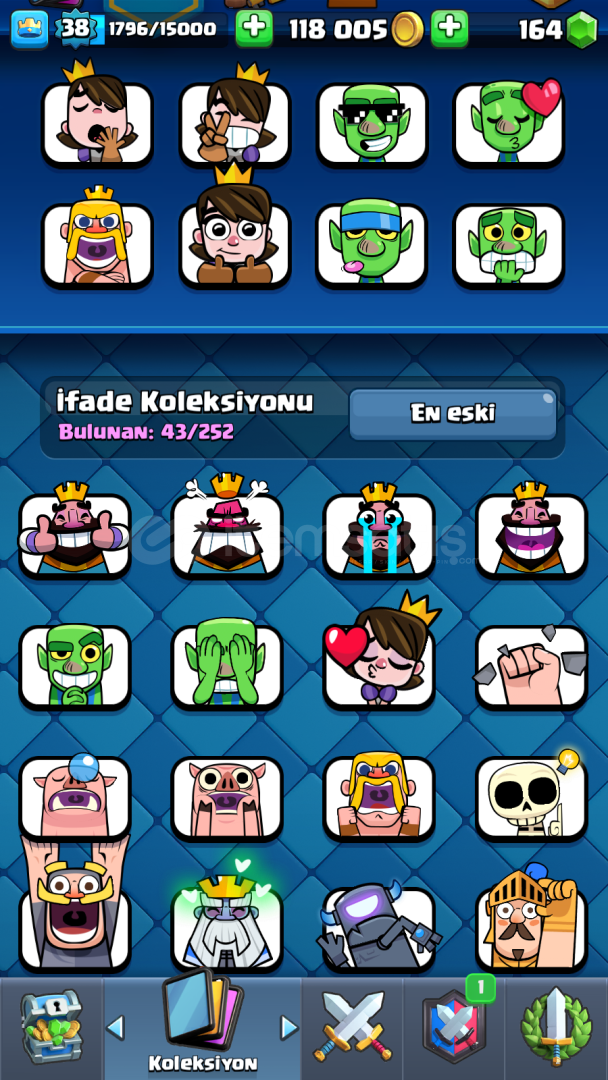Open the En eski sort button
The image size is (608, 1080).
(452, 413)
